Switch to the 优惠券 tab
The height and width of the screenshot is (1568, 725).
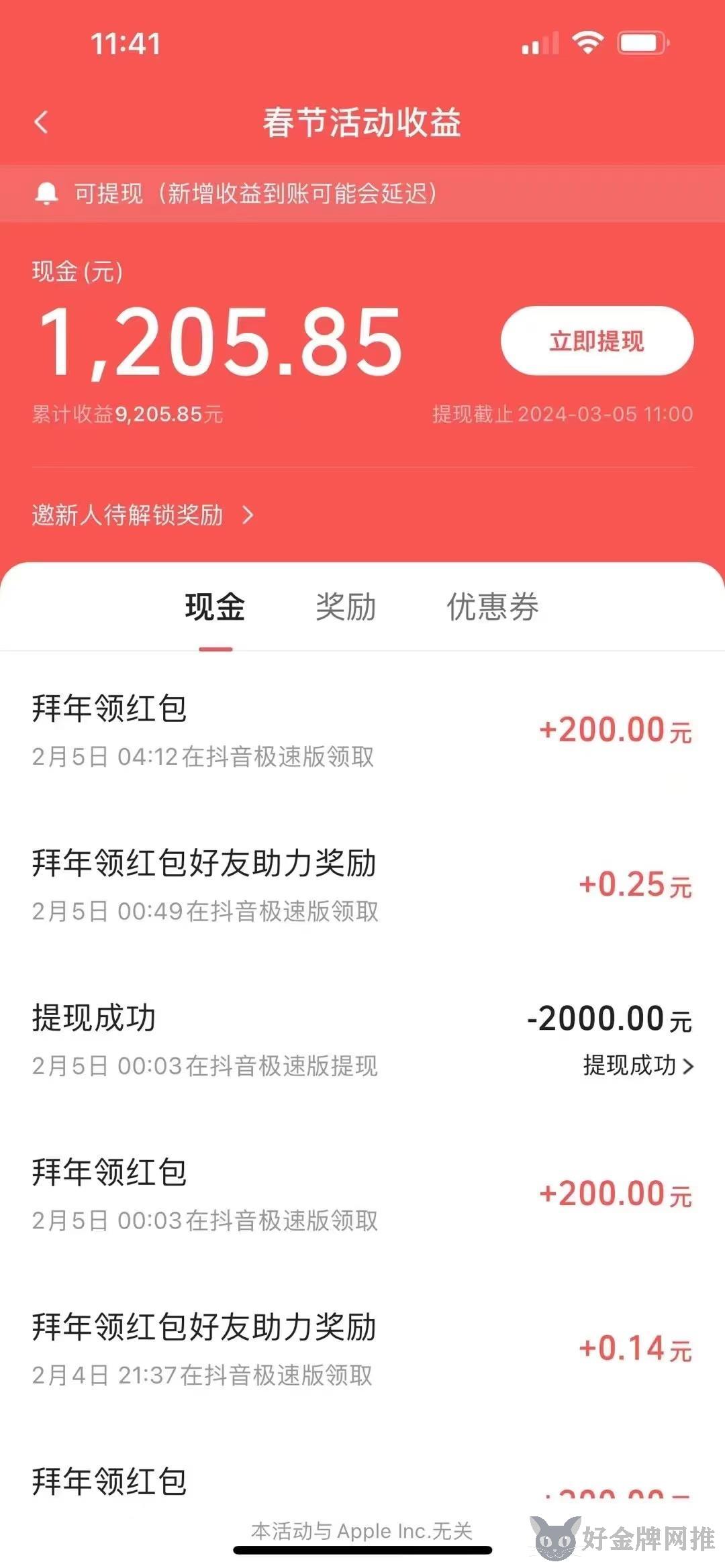[x=492, y=607]
